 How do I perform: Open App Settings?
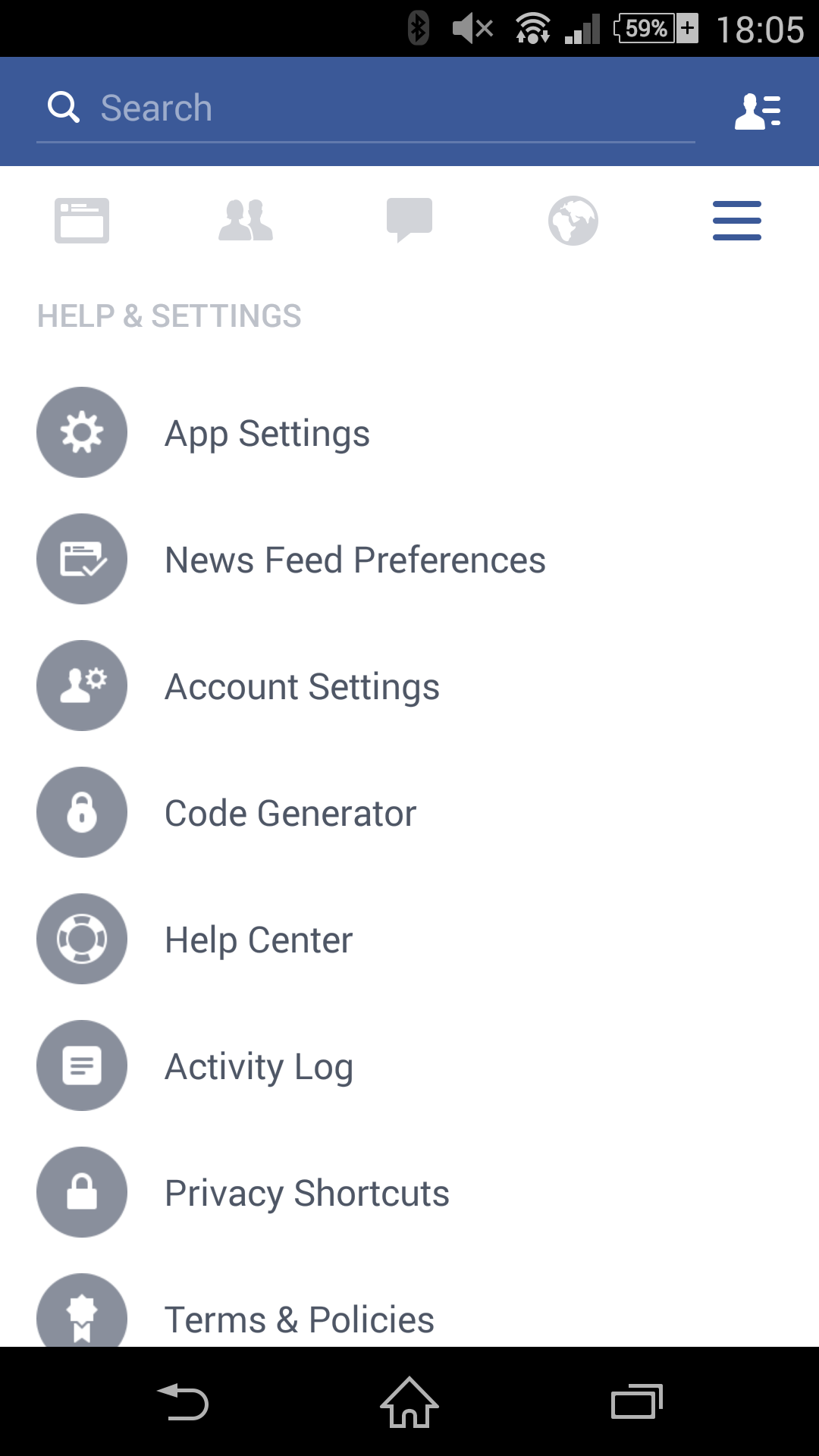409,433
